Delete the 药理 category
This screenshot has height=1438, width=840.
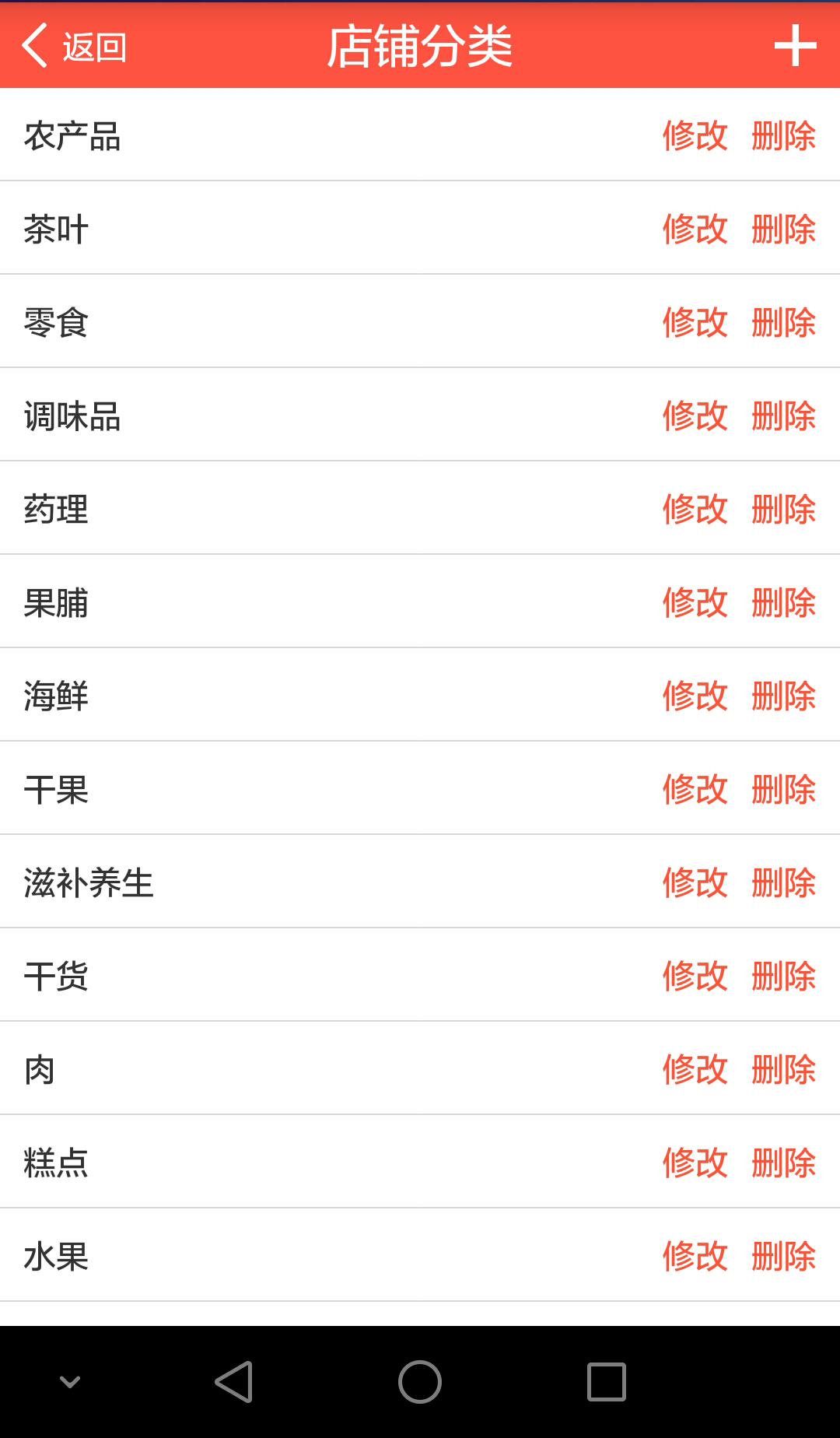click(x=783, y=509)
